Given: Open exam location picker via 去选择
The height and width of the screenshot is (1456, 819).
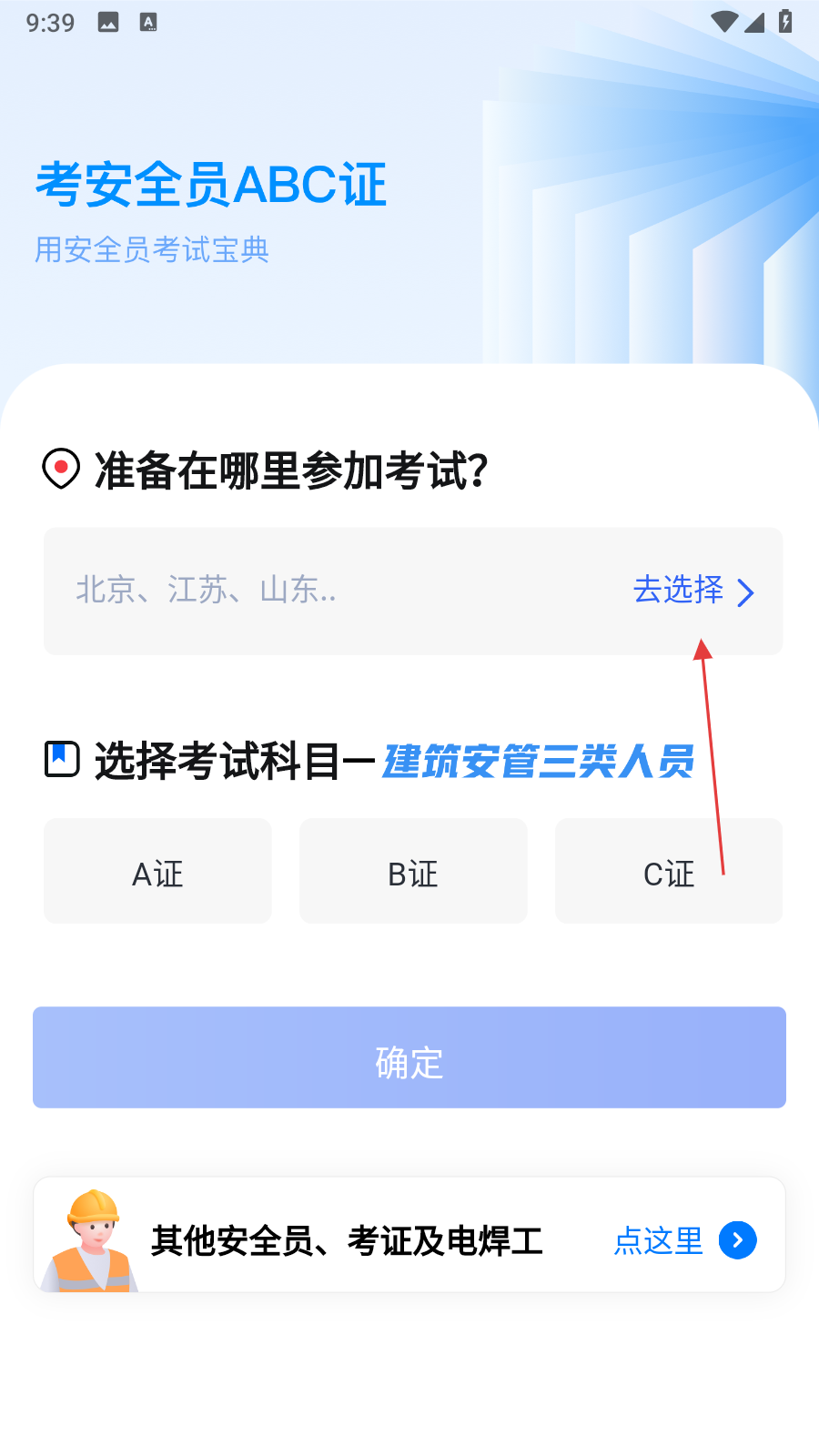Looking at the screenshot, I should 693,591.
